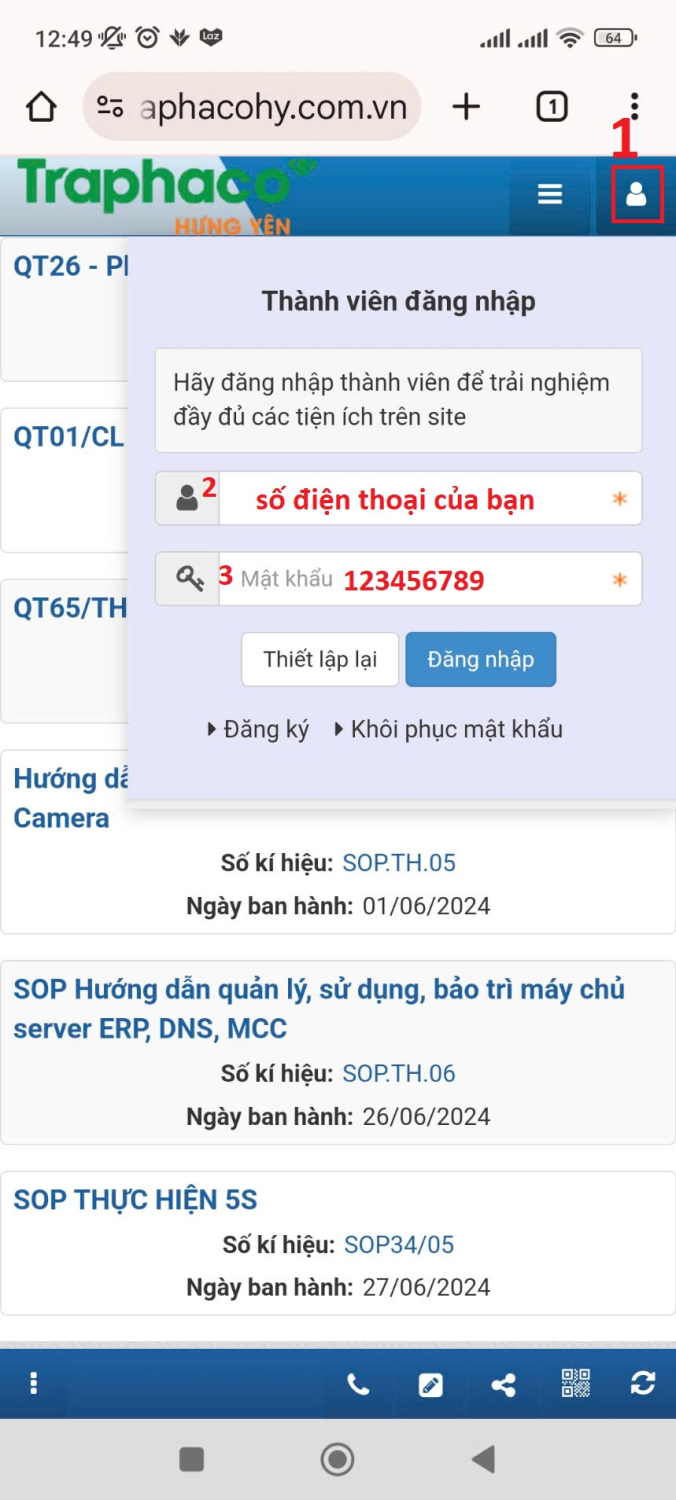Open the site's hamburger menu
The image size is (676, 1500).
[x=550, y=194]
